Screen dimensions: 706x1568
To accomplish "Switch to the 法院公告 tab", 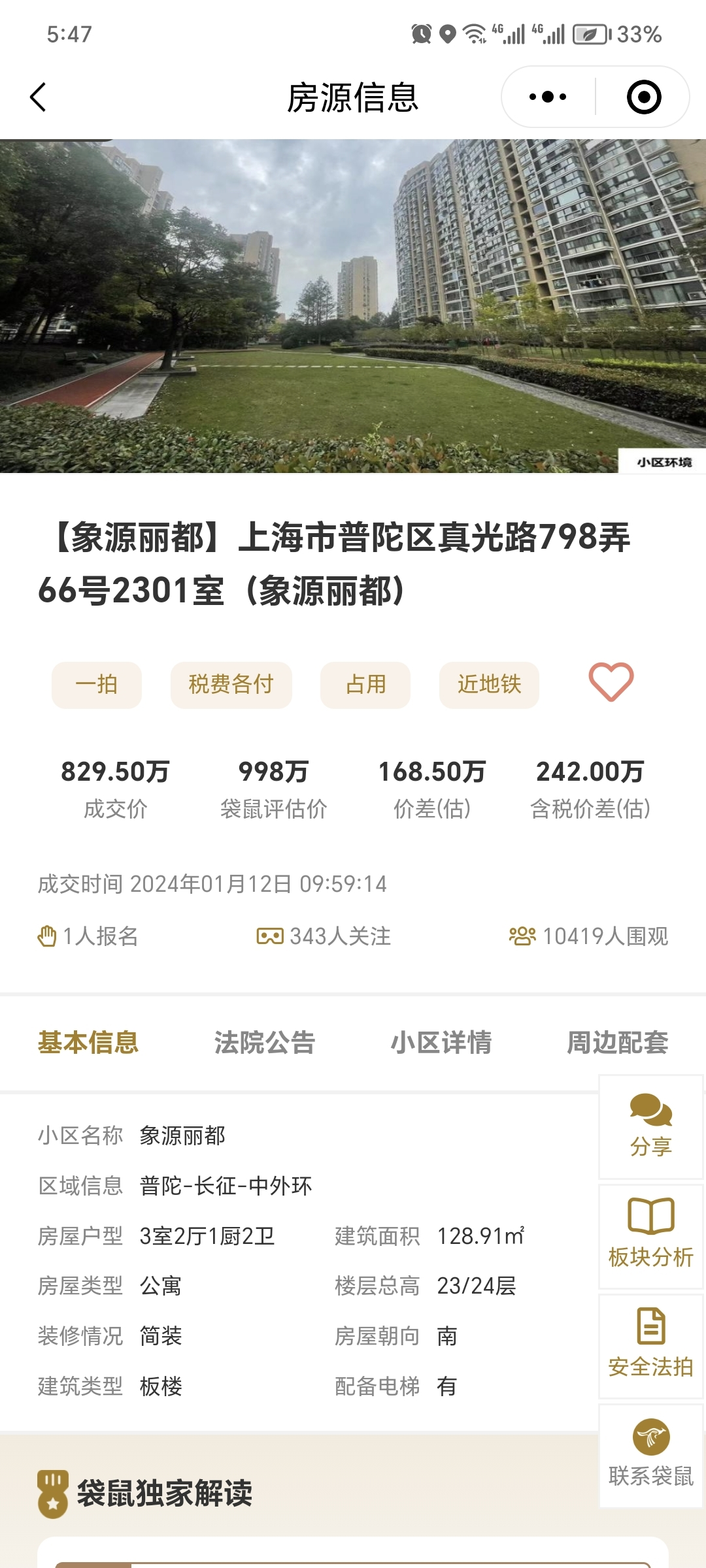I will click(264, 1043).
